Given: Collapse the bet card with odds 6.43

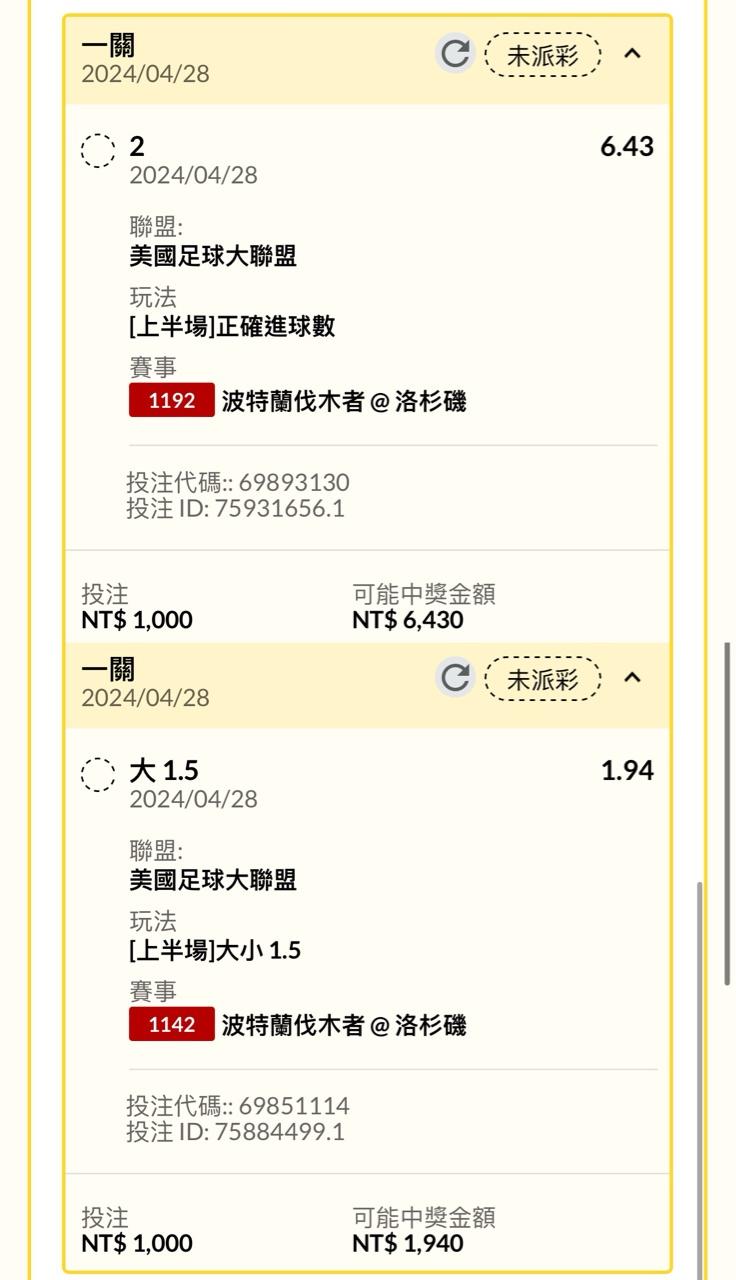Looking at the screenshot, I should 632,54.
